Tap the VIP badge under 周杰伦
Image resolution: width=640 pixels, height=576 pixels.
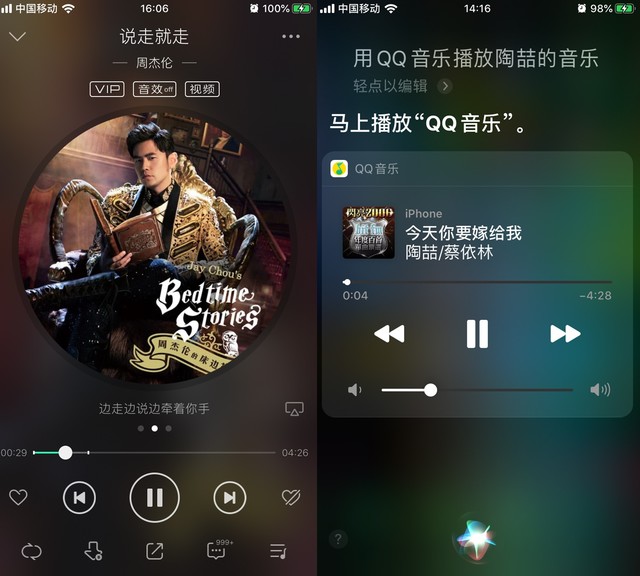coord(107,89)
